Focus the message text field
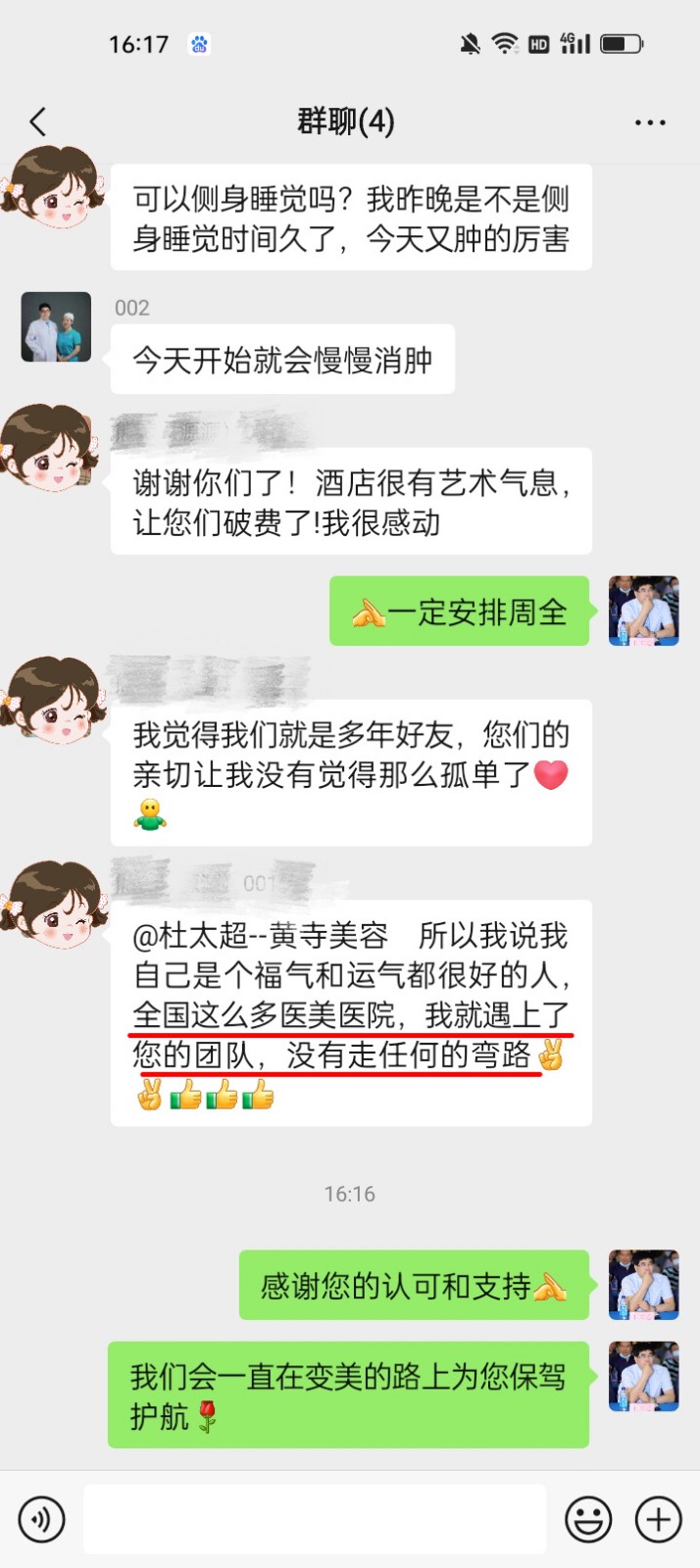700x1568 pixels. click(x=314, y=1520)
